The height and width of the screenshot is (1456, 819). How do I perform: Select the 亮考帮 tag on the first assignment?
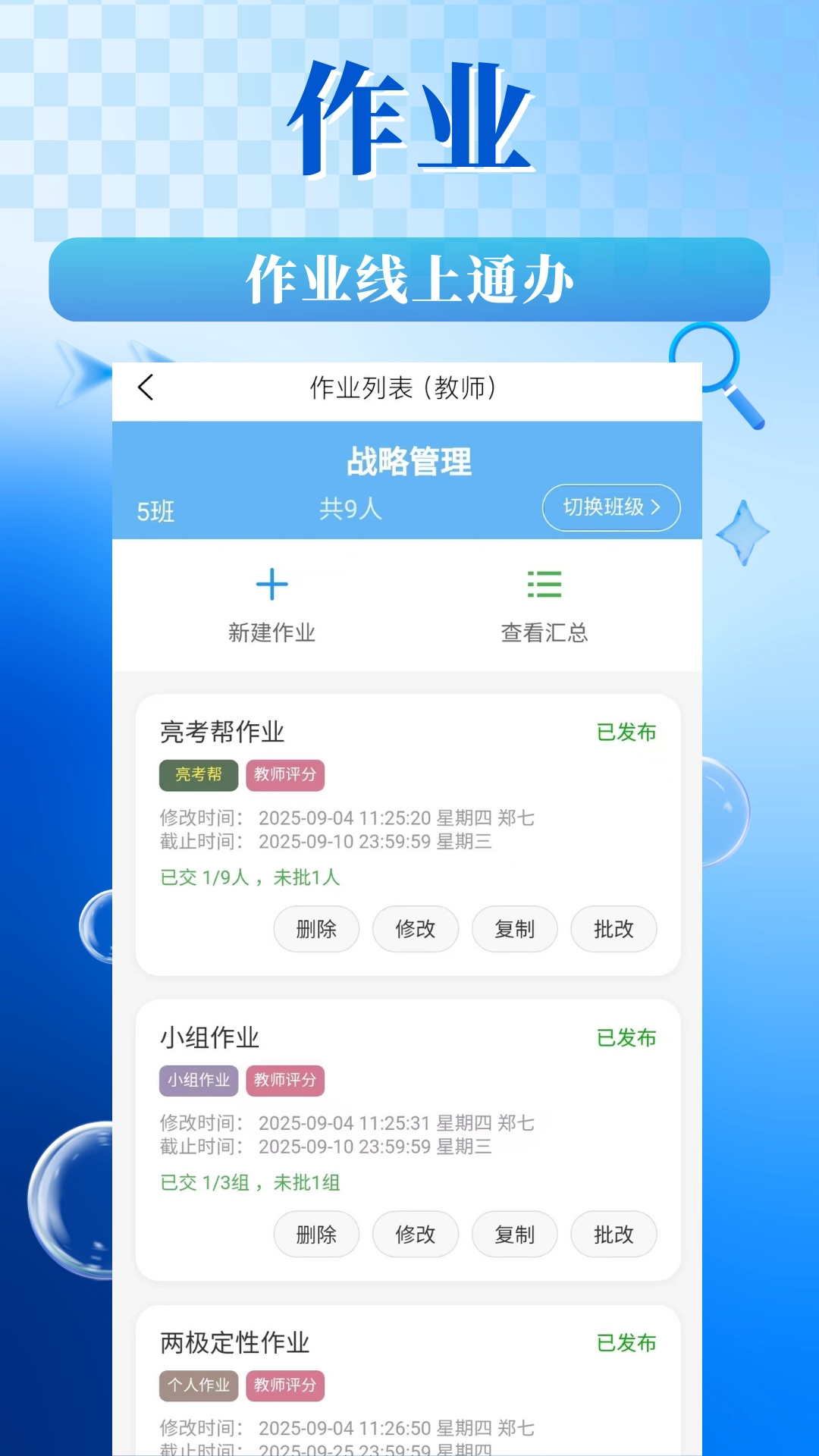click(197, 775)
